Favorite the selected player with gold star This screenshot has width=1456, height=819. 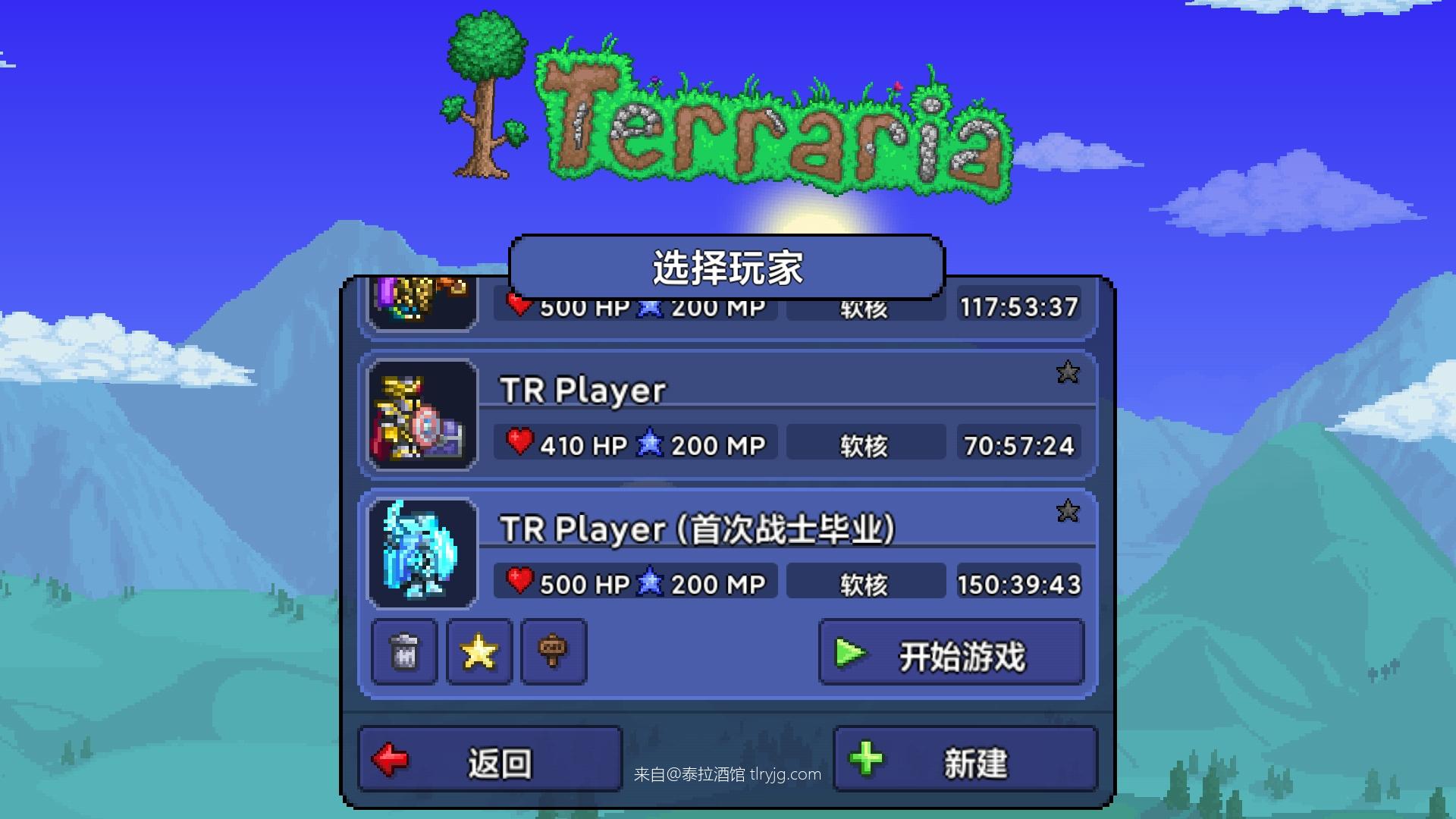pos(479,651)
